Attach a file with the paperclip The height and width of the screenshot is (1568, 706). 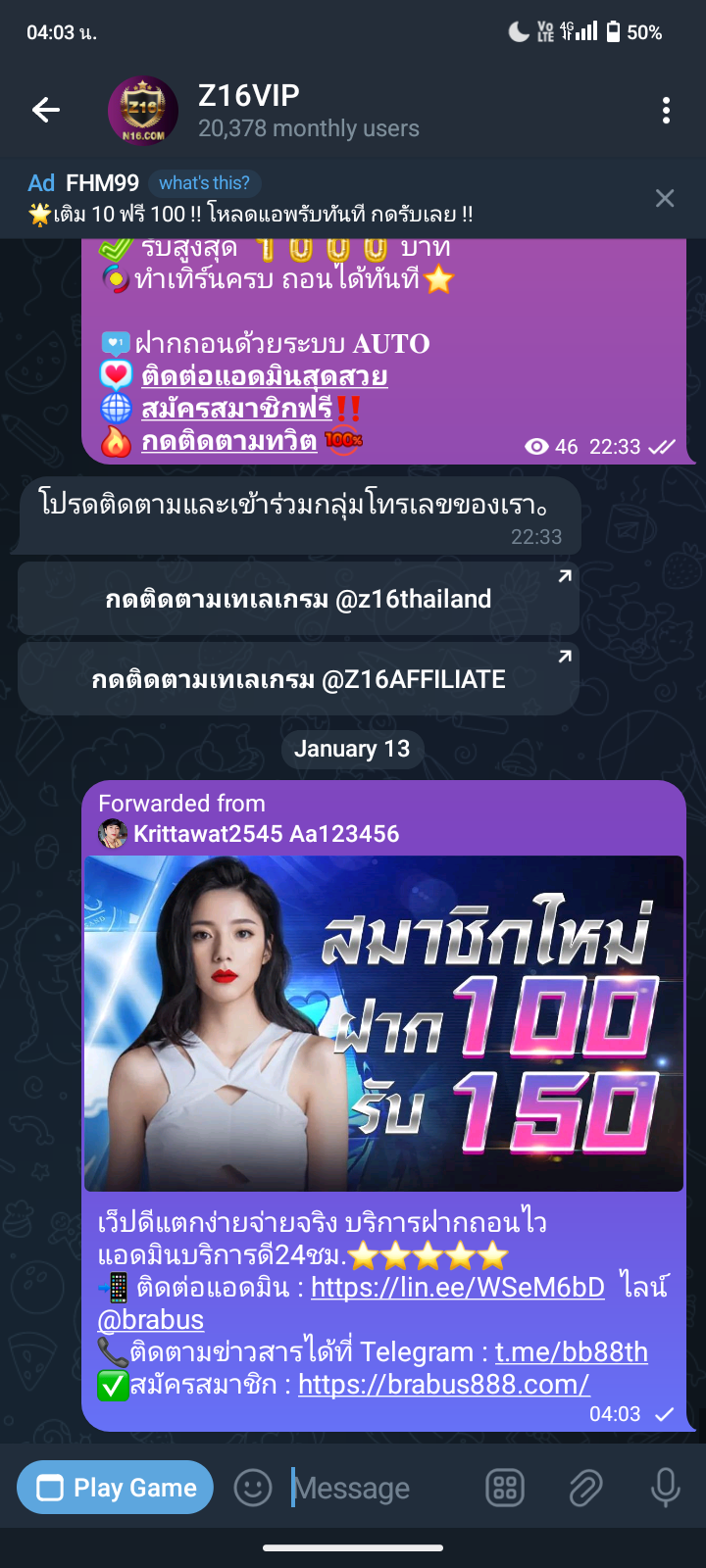click(585, 1489)
